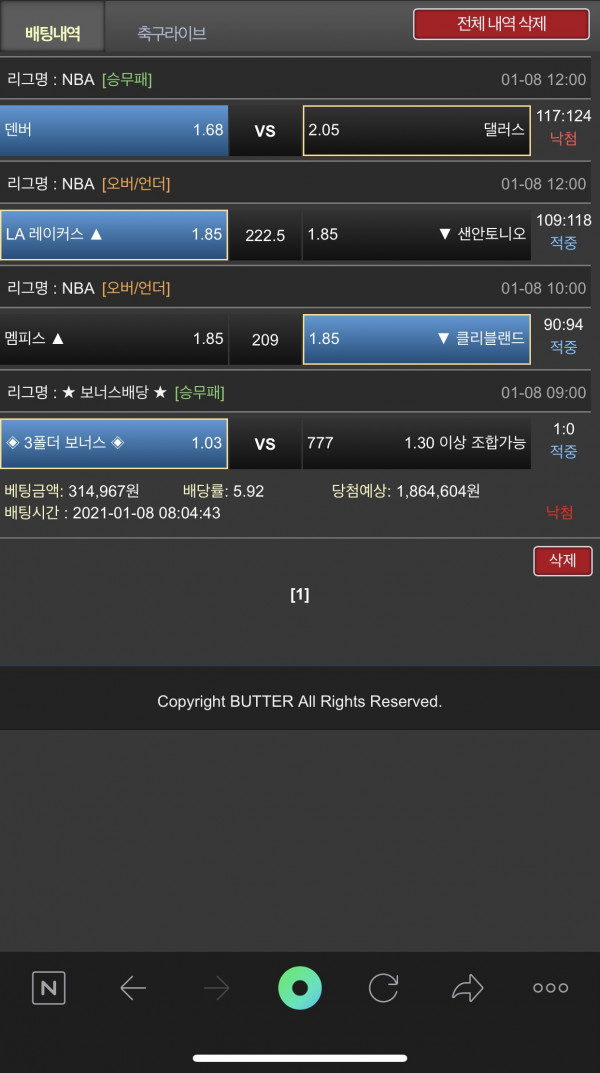Screen dimensions: 600x1073
Task: Switch to the 축구라이브 tab
Action: 171,33
